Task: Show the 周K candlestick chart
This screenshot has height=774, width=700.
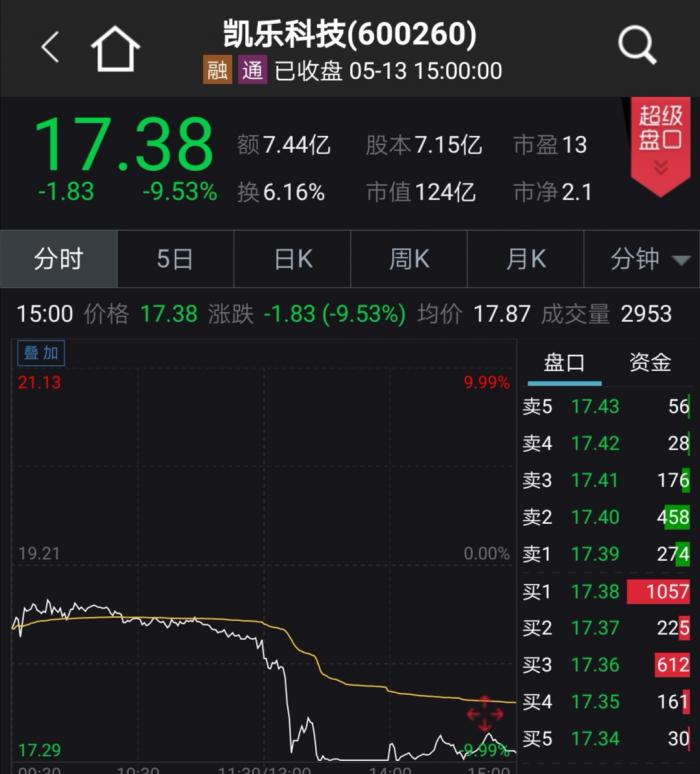Action: [409, 259]
